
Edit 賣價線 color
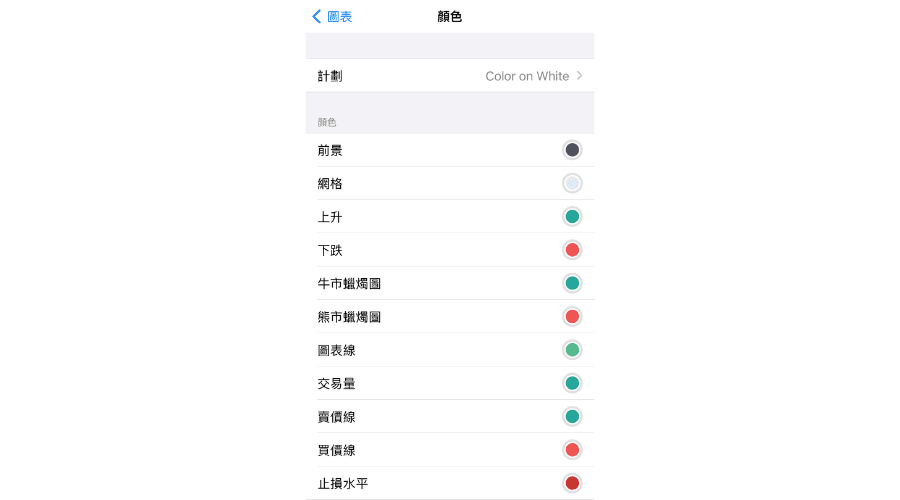pyautogui.click(x=572, y=416)
